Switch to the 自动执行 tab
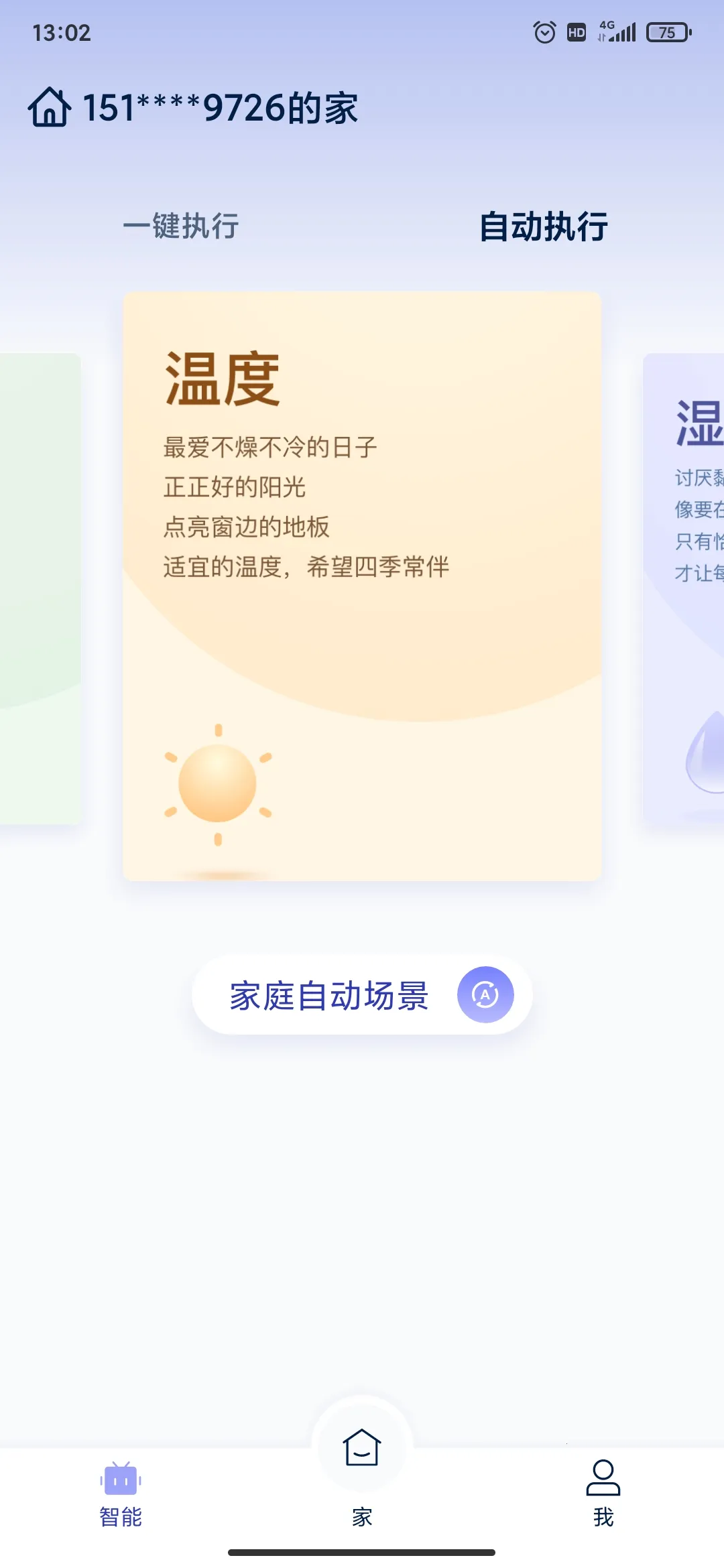 (x=543, y=227)
